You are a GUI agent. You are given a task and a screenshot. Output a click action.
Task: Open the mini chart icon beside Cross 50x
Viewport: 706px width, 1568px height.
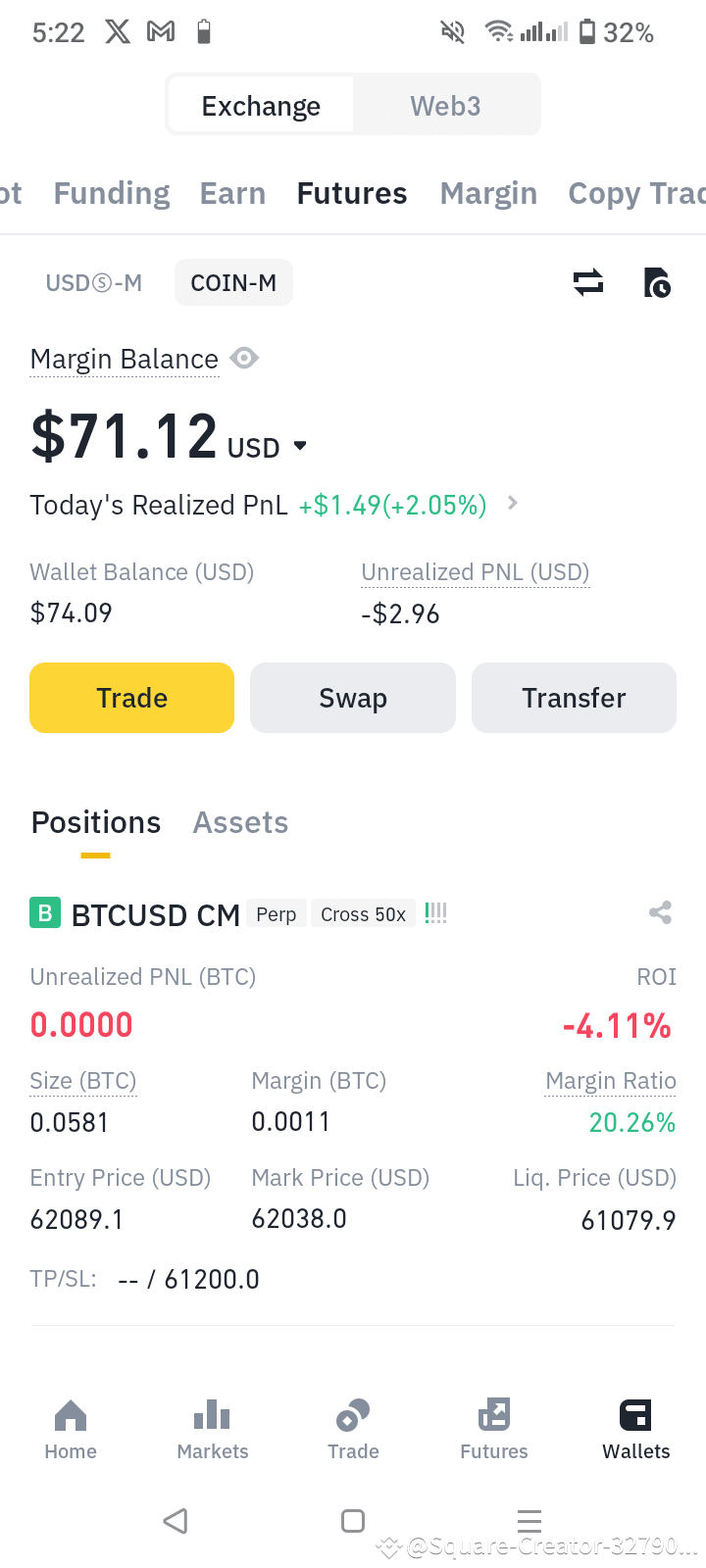pos(434,912)
